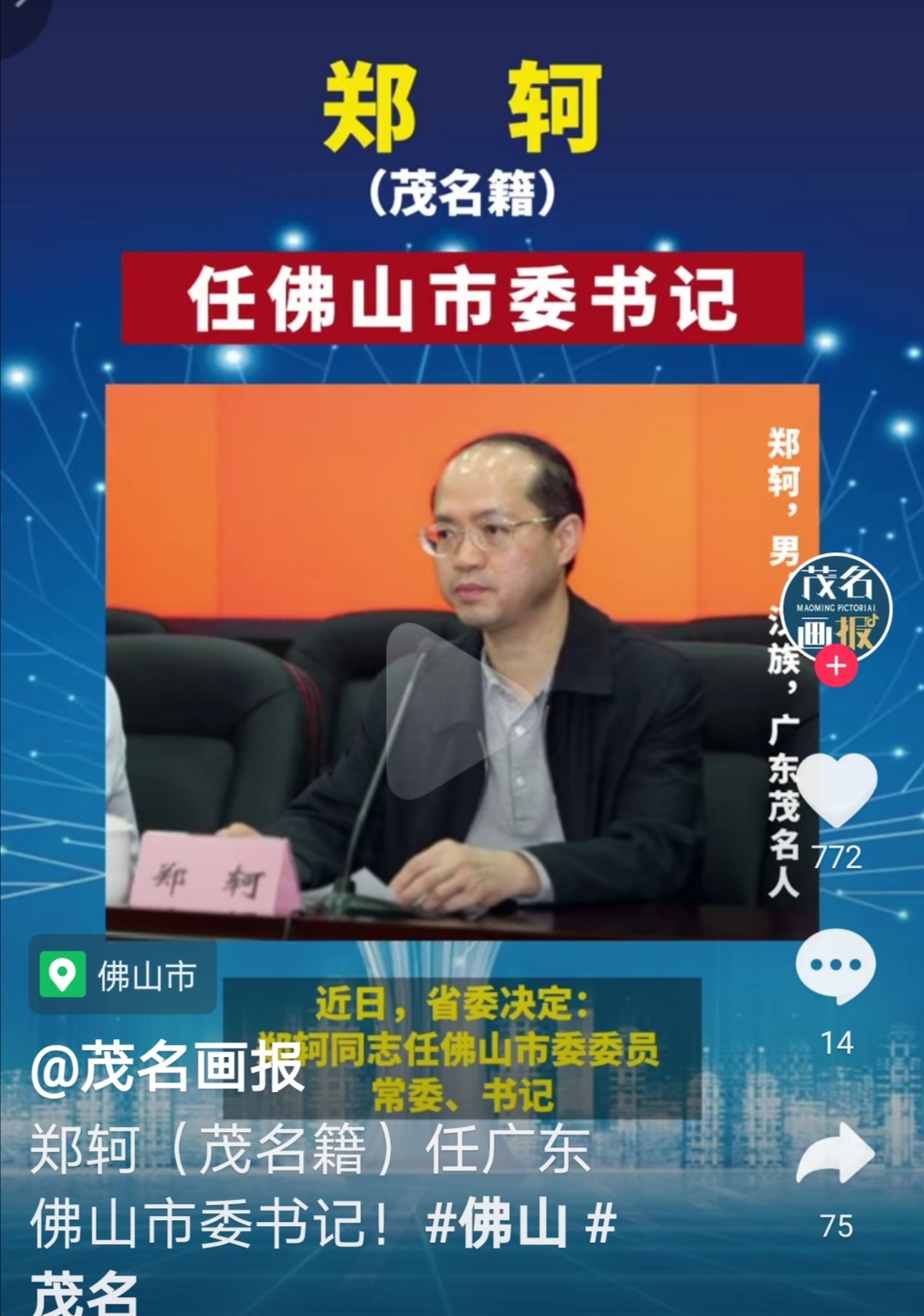This screenshot has width=924, height=1316.
Task: Follow 茂名画报 with the plus button
Action: tap(836, 665)
